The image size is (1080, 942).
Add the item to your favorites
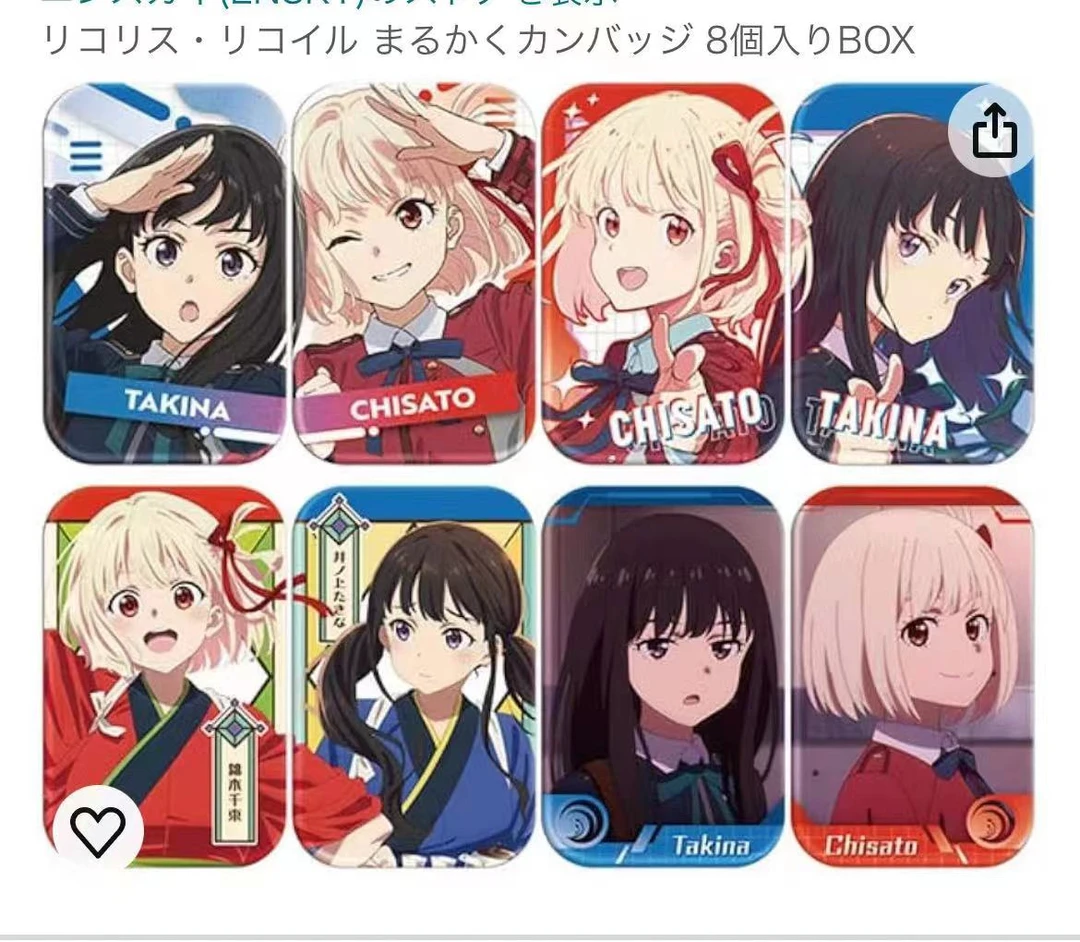(x=98, y=830)
